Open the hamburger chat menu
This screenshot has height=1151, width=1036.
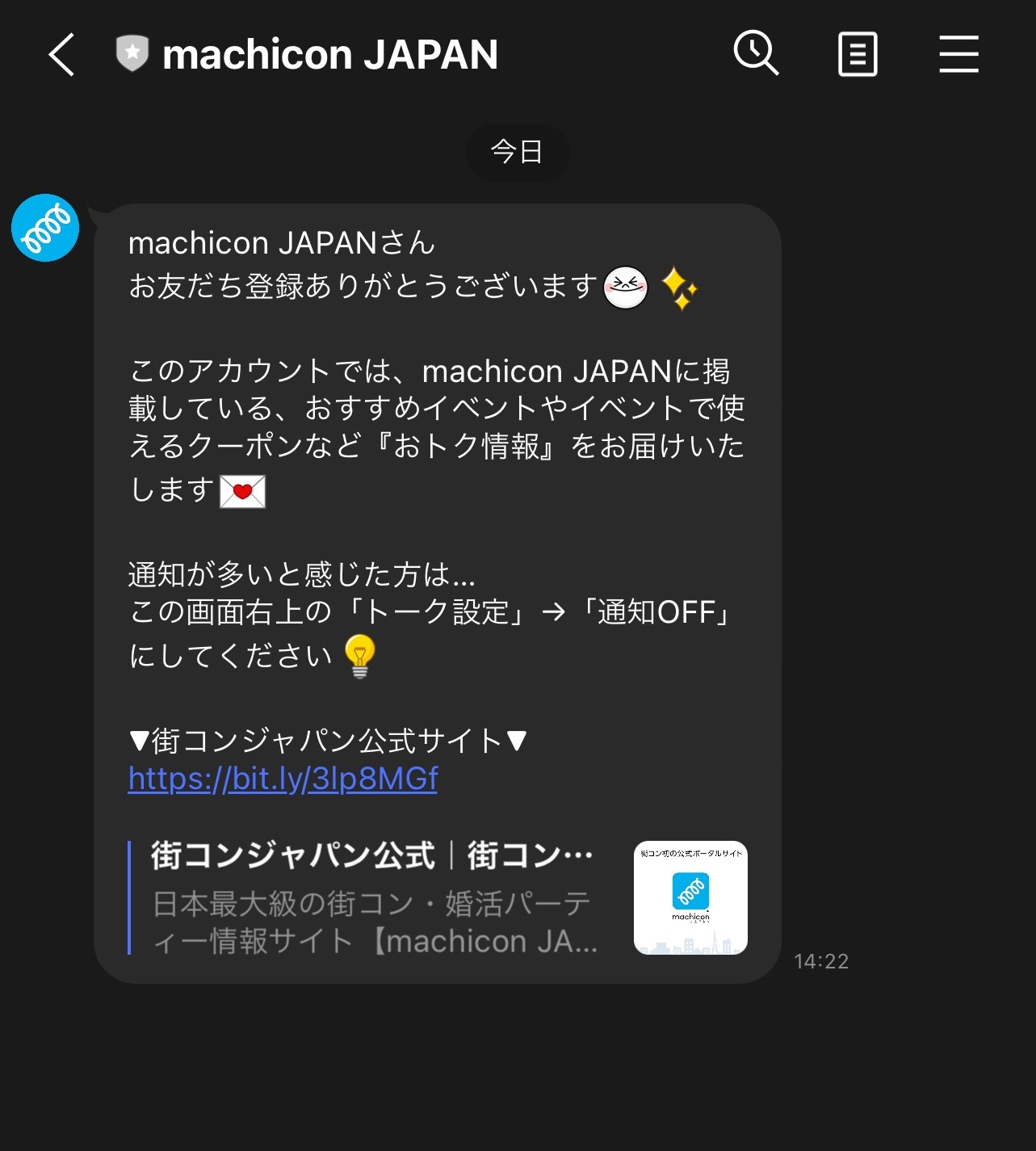(x=958, y=55)
